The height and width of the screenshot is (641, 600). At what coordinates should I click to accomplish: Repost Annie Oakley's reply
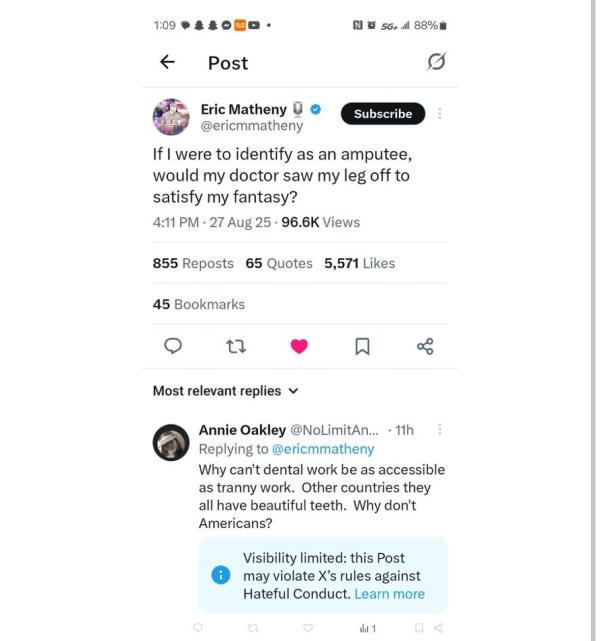point(252,628)
